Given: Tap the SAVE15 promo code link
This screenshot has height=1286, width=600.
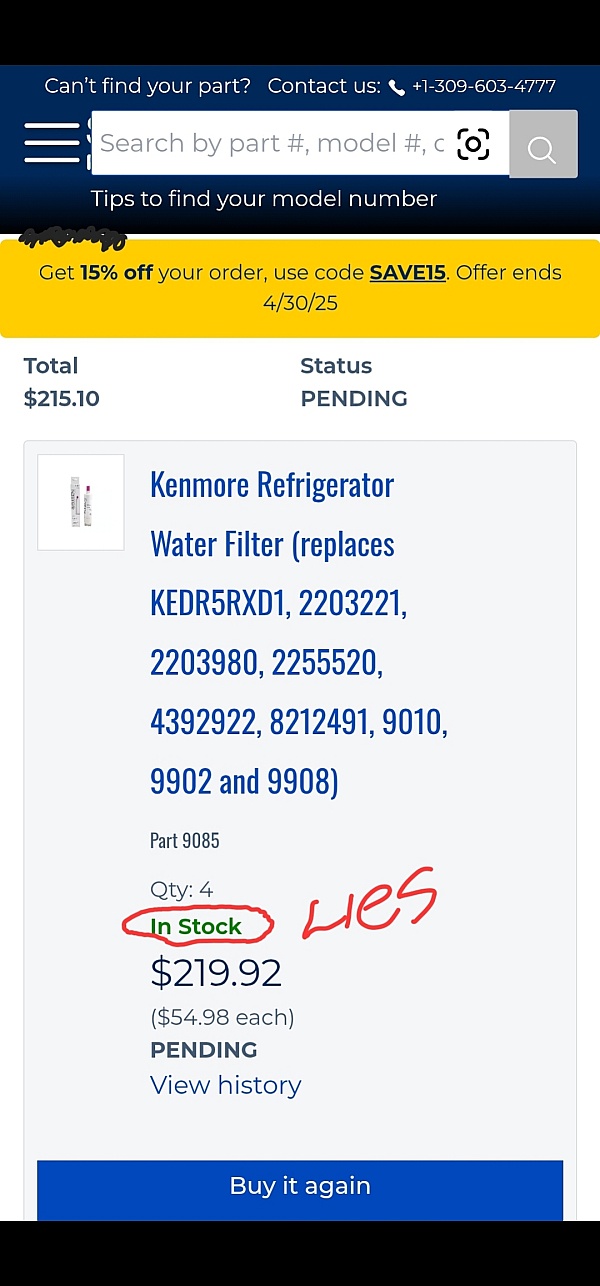Looking at the screenshot, I should [x=407, y=272].
